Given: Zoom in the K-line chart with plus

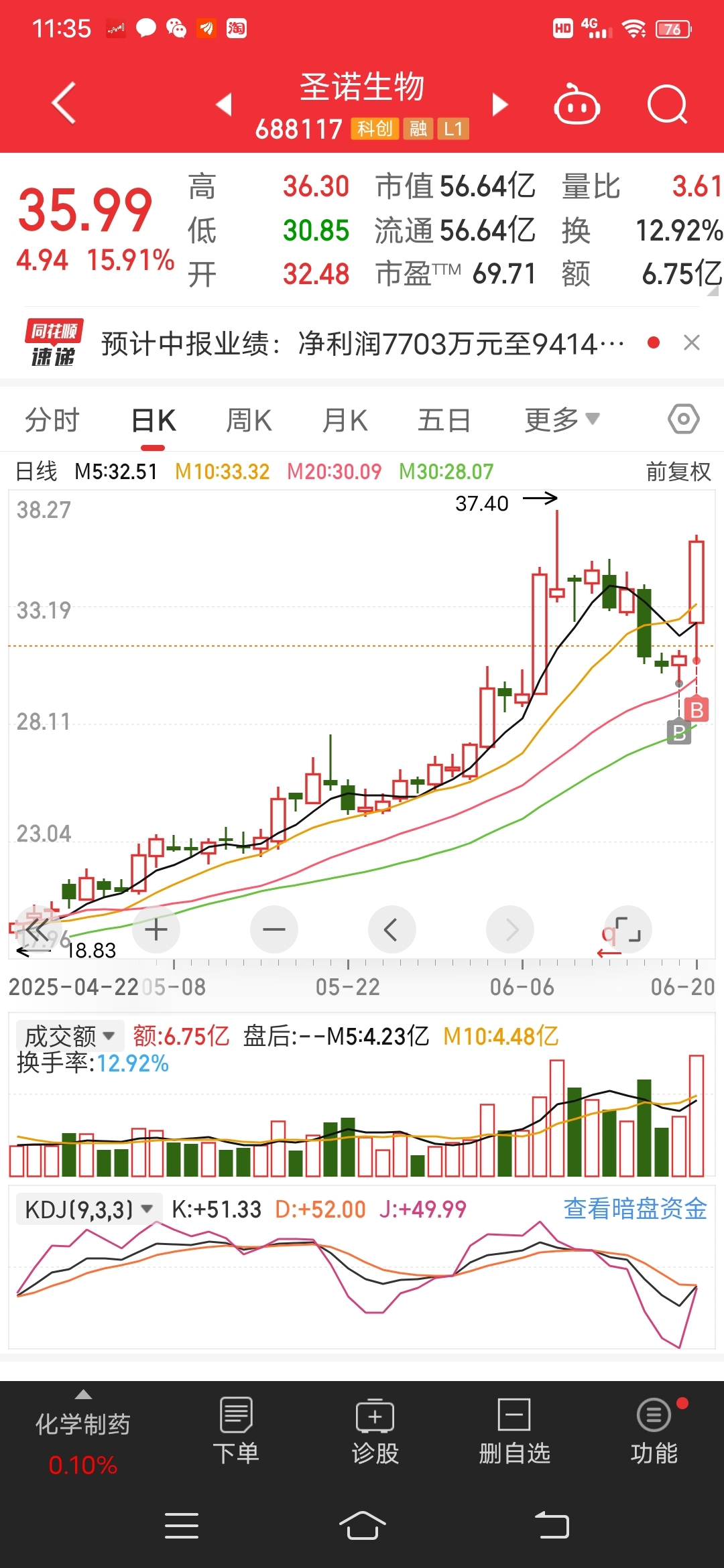Looking at the screenshot, I should 156,929.
